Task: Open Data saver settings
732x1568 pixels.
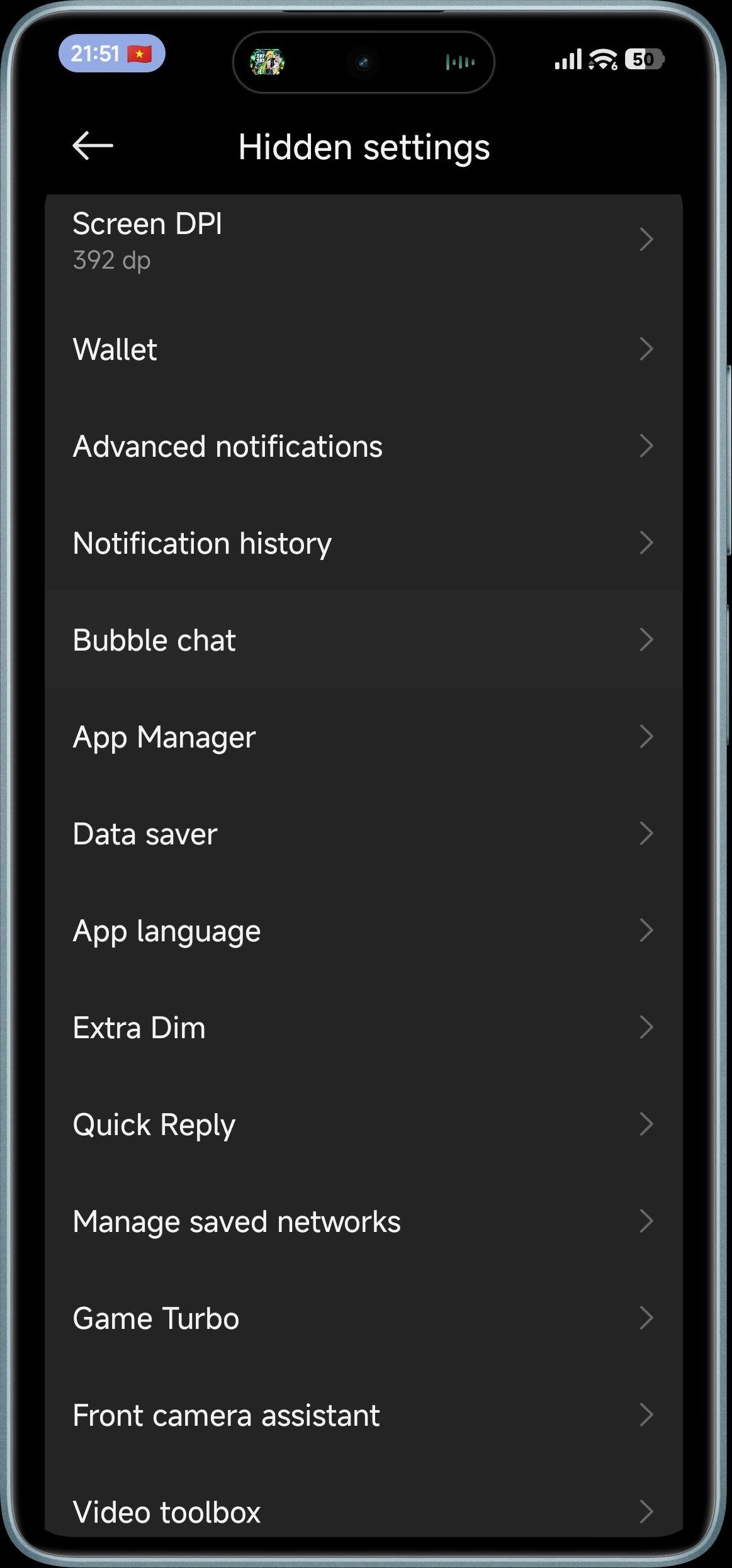Action: tap(363, 834)
